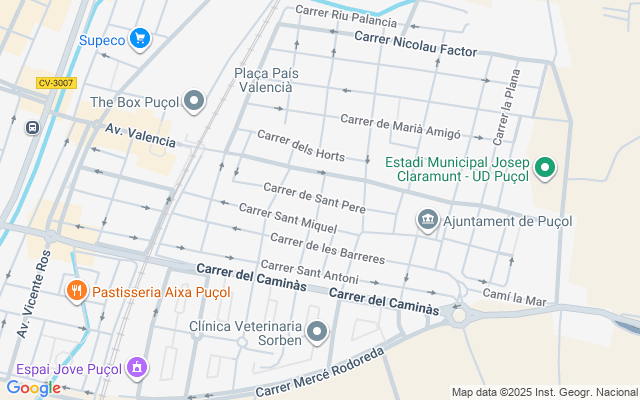640x400 pixels.
Task: Select the bus stop icon near CV-3007
Action: (32, 128)
